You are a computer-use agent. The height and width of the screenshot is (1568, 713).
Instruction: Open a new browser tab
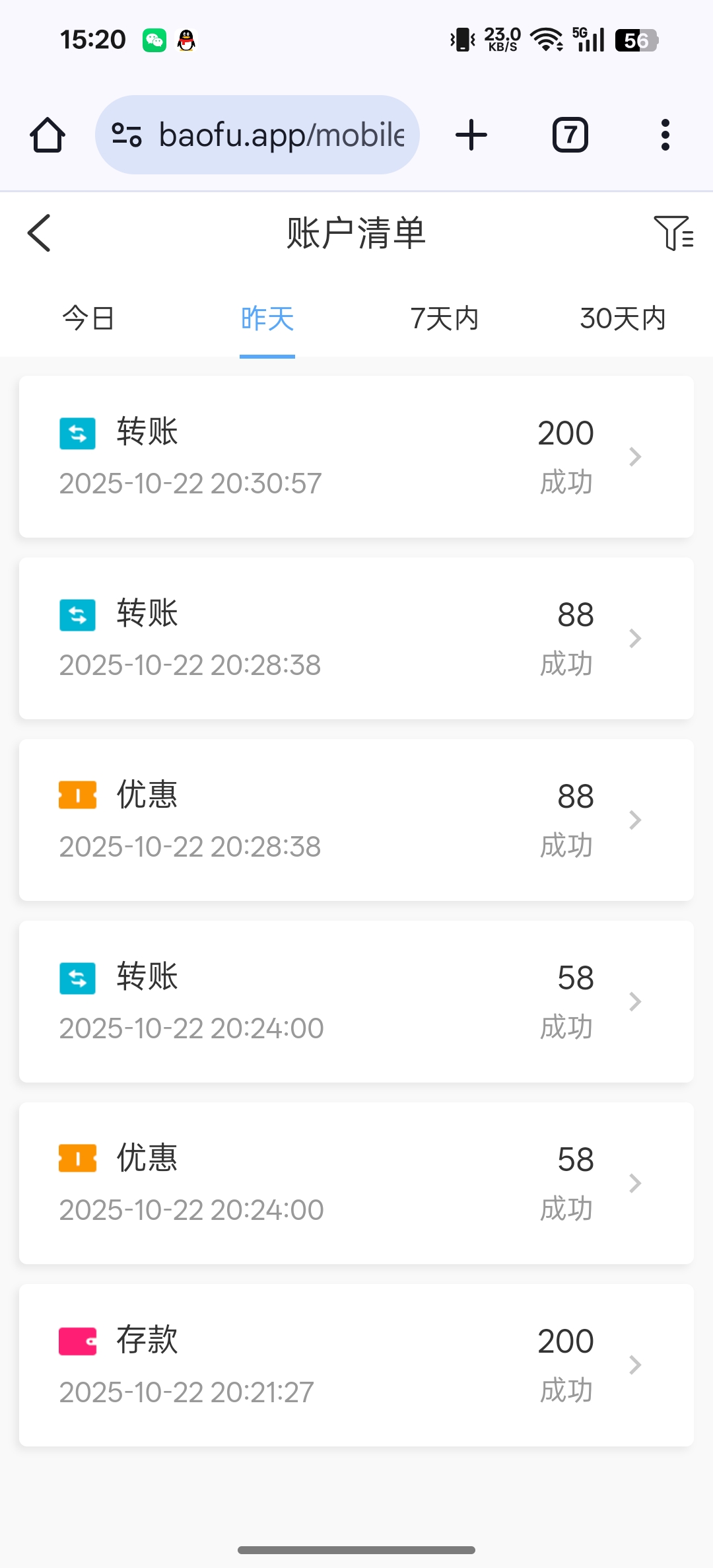(471, 135)
